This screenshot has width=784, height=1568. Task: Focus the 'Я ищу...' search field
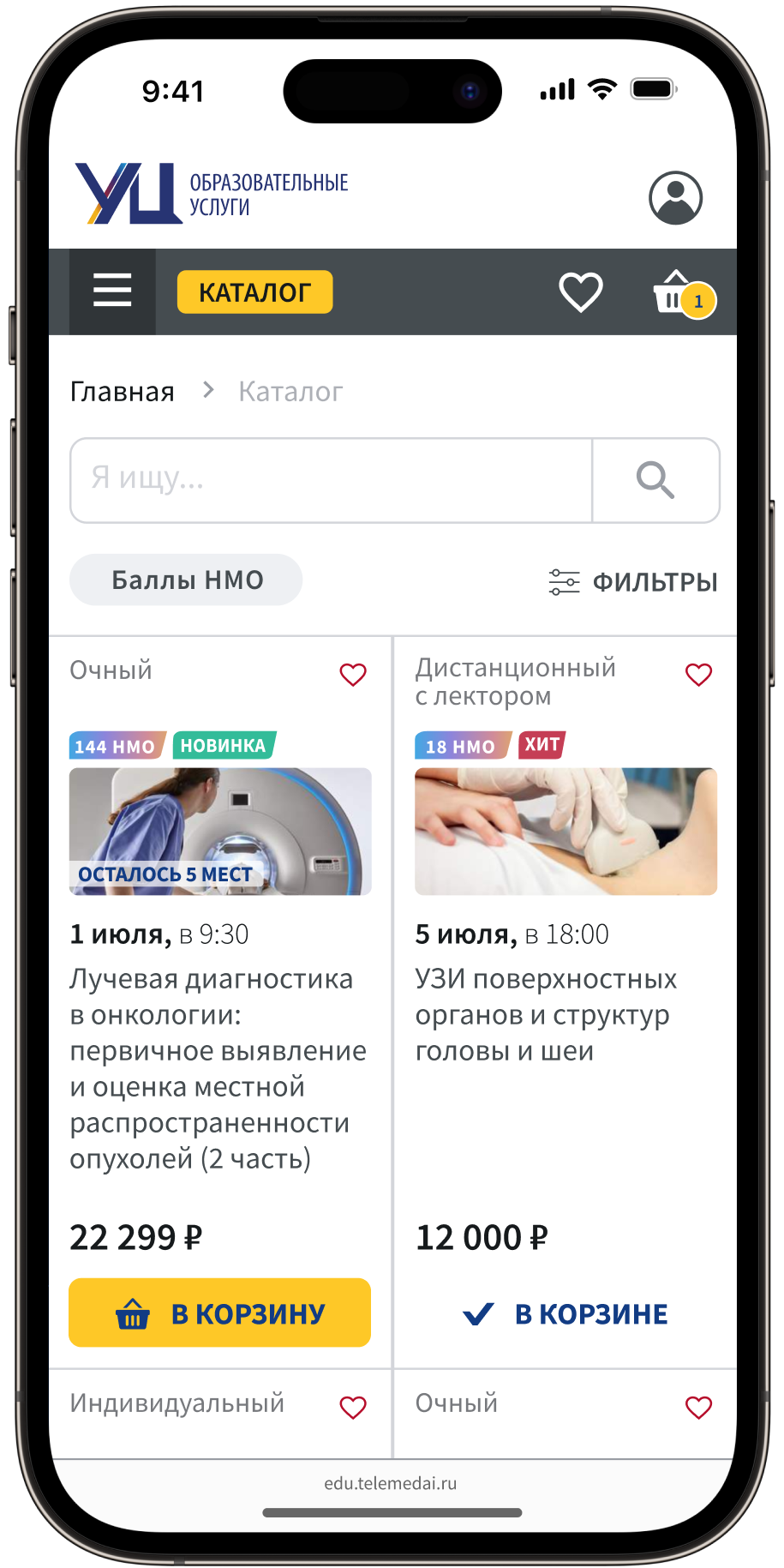pyautogui.click(x=331, y=480)
